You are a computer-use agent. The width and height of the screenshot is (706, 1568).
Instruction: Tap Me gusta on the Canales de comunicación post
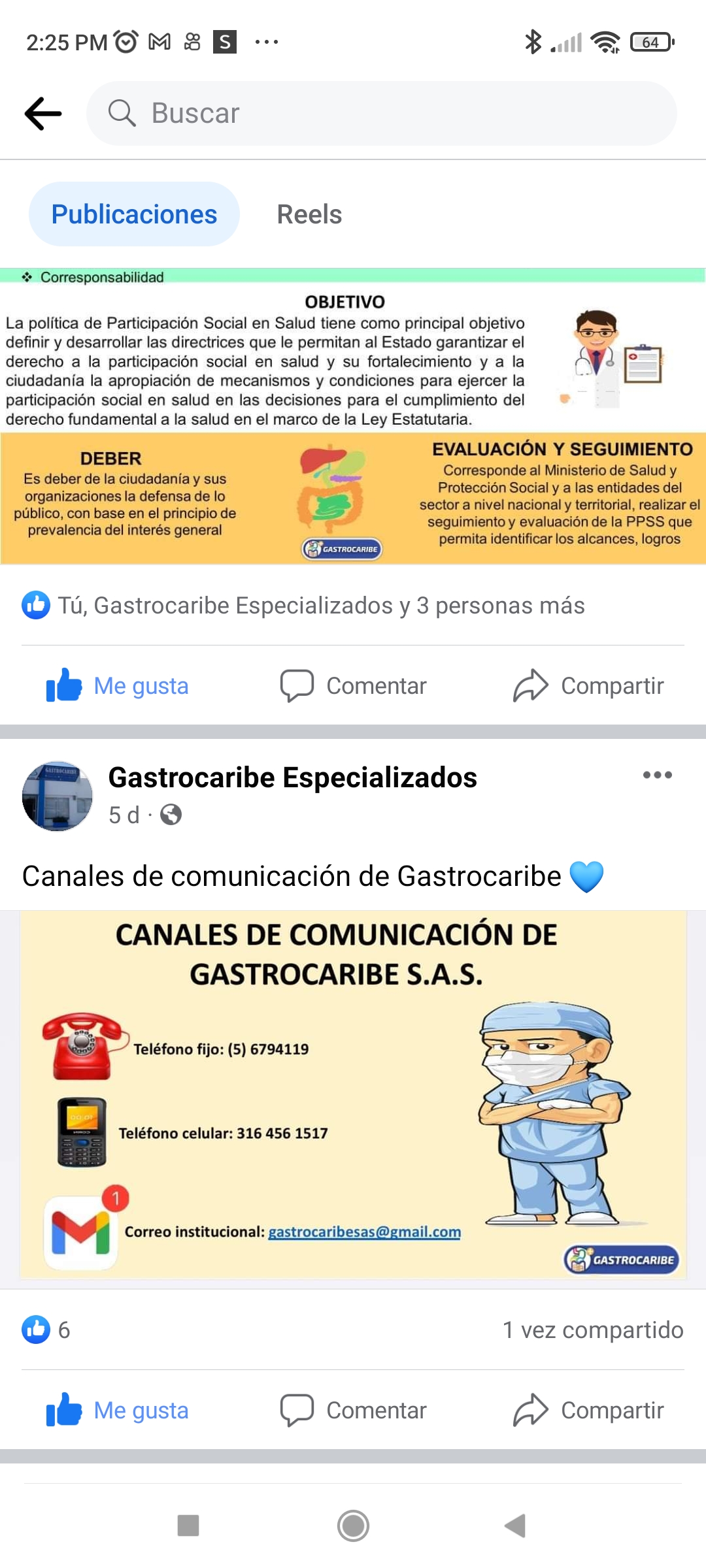coord(118,1411)
